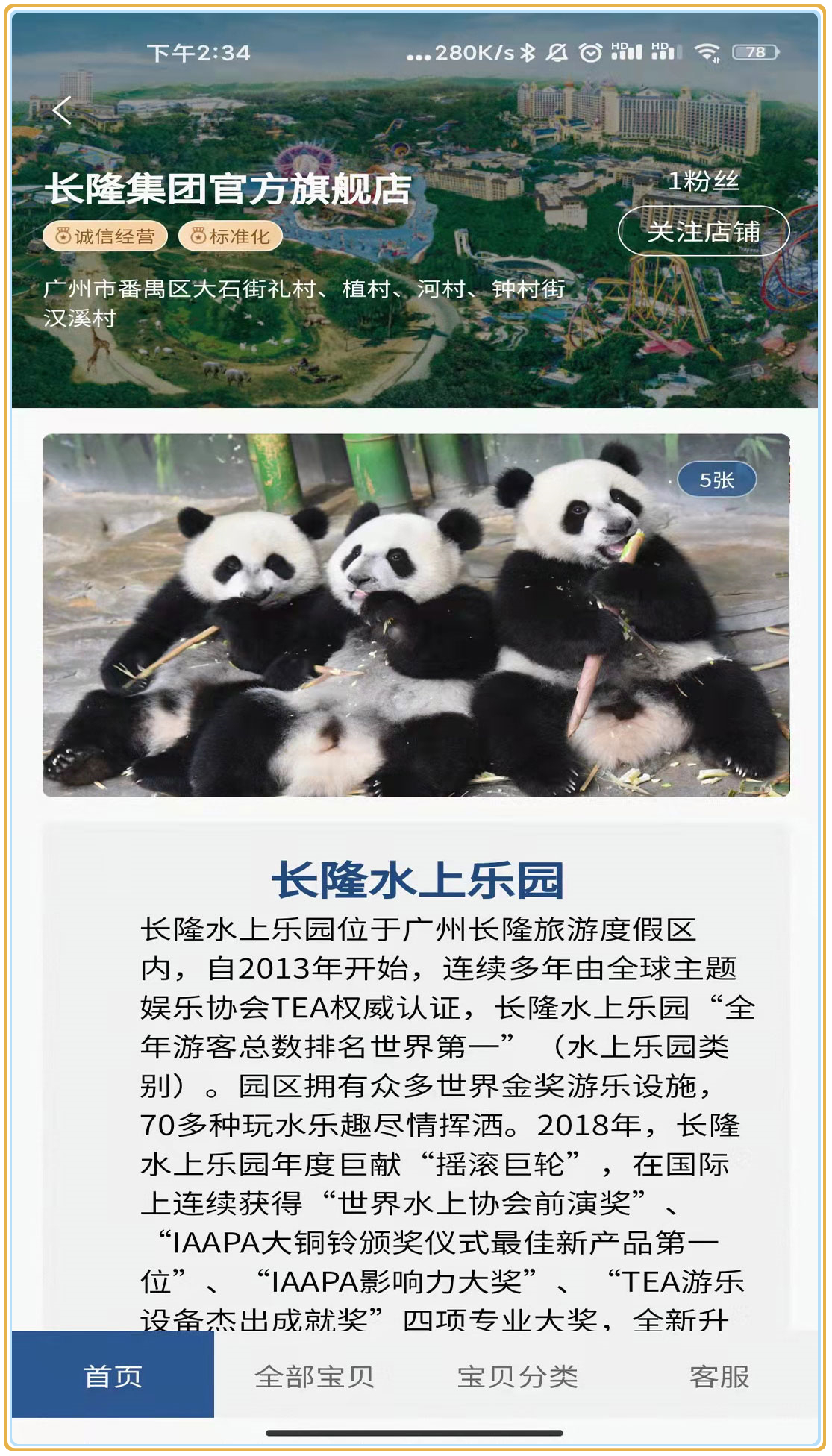The image size is (832, 1456).
Task: Tap the 标准化 badge
Action: pos(230,236)
